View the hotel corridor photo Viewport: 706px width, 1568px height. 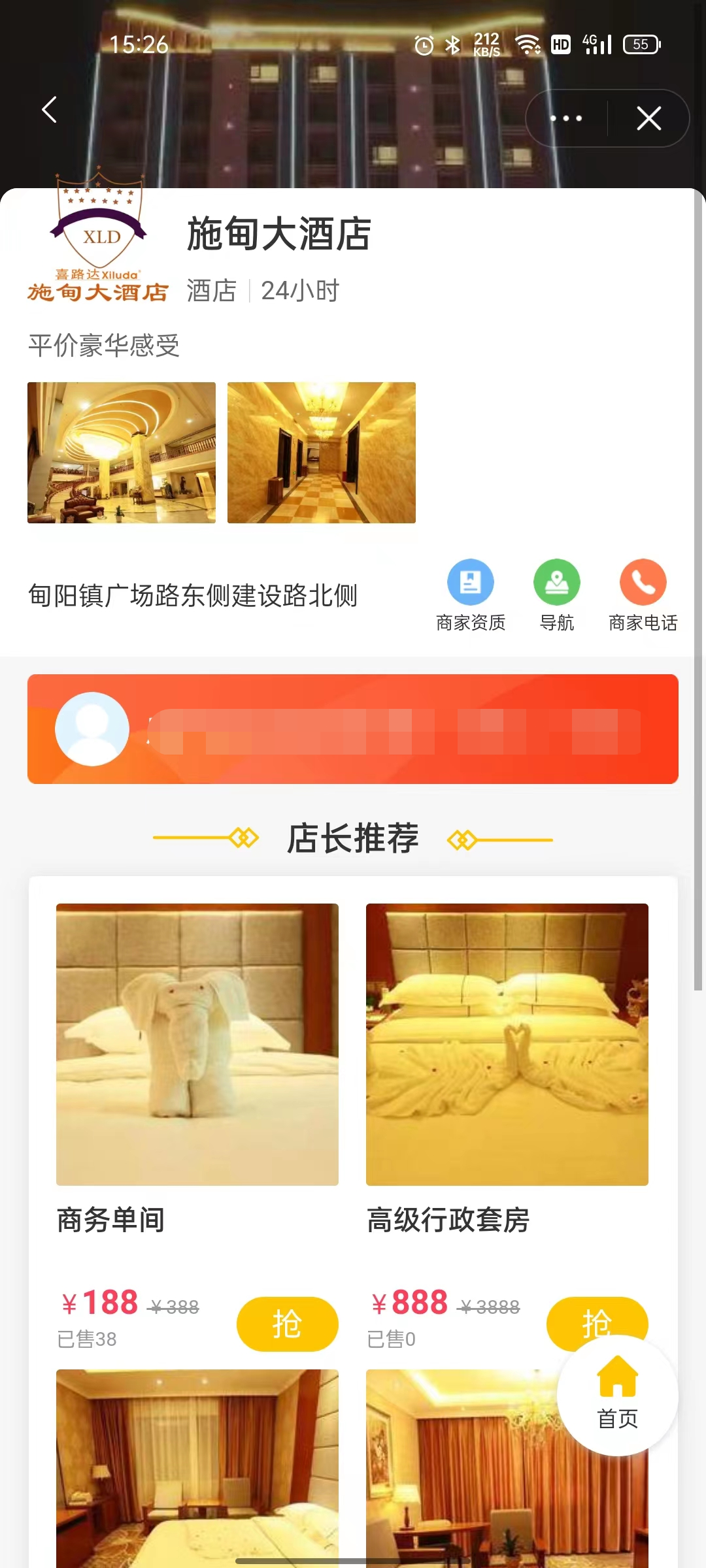pyautogui.click(x=322, y=453)
